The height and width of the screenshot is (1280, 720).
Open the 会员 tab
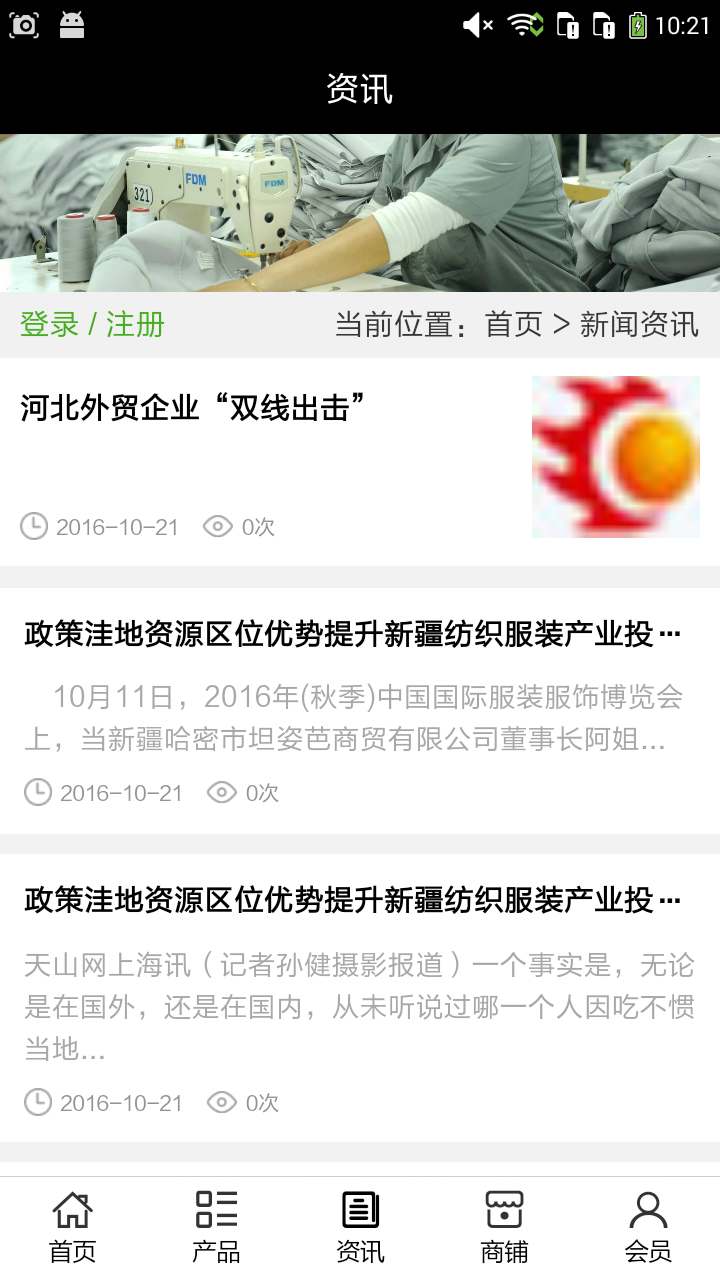click(648, 1226)
